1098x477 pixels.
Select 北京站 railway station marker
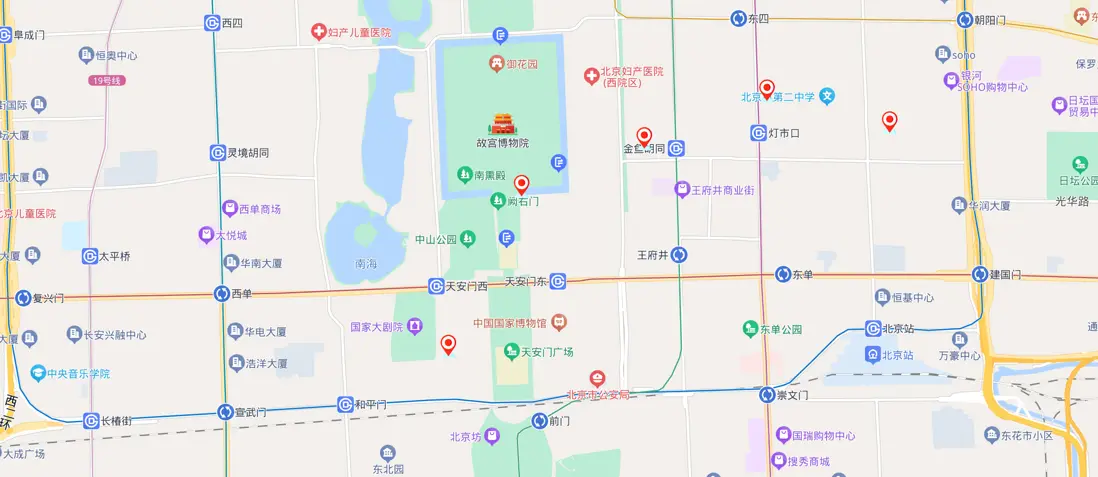(873, 354)
